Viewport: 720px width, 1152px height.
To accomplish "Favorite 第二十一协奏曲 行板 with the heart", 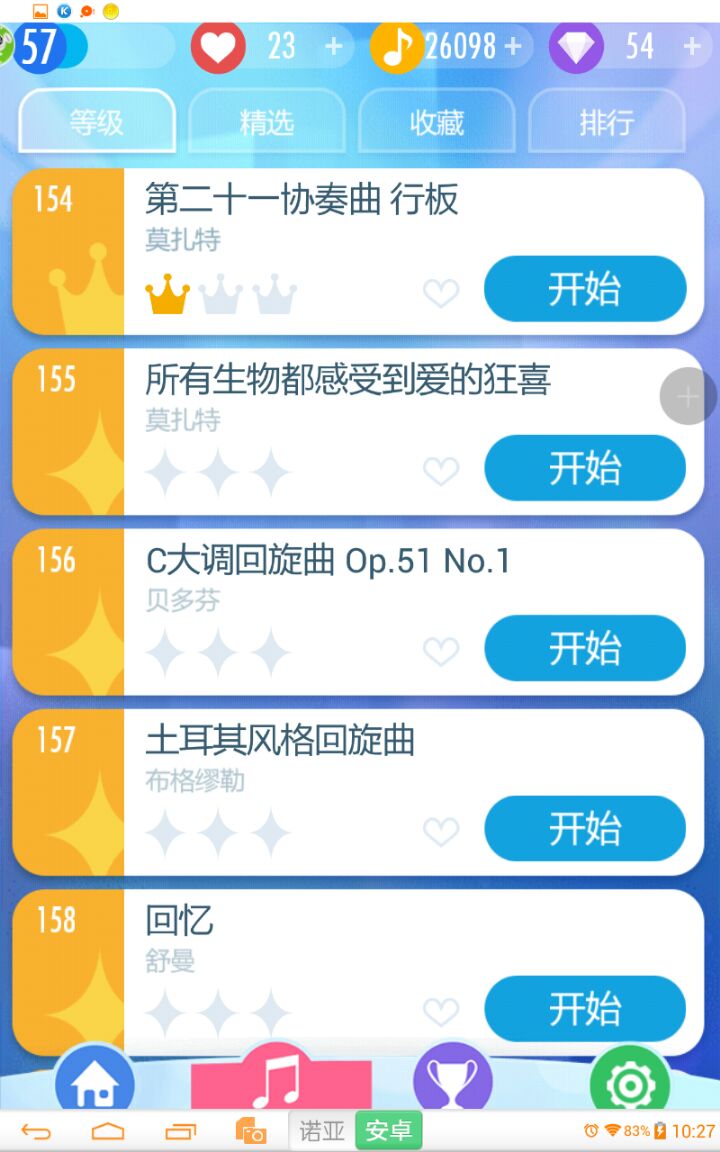I will click(441, 293).
